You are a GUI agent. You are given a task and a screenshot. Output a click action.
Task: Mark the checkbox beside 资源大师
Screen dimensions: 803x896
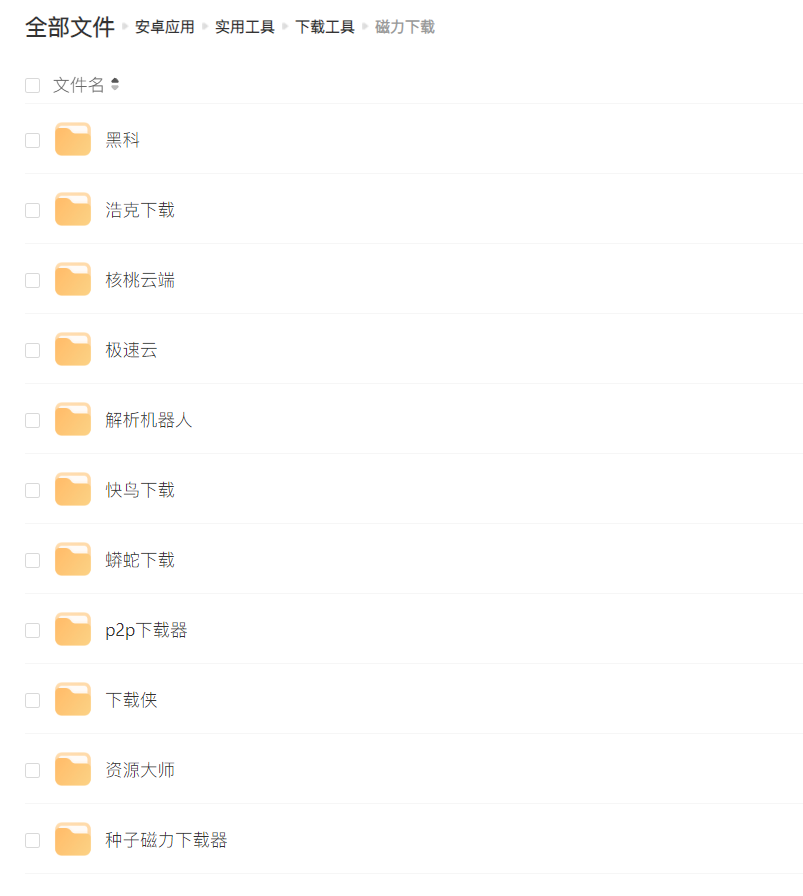tap(33, 770)
